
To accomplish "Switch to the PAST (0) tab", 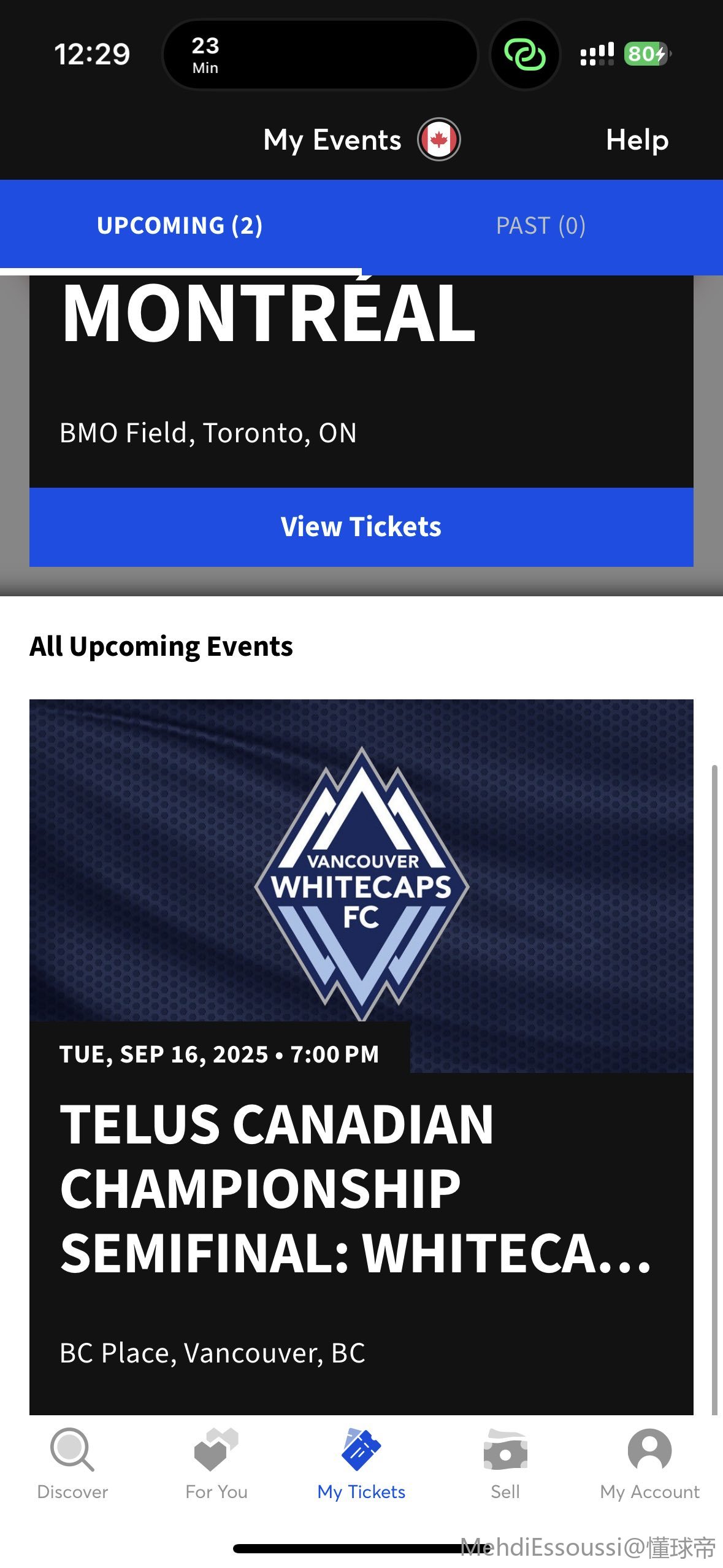I will pos(541,225).
